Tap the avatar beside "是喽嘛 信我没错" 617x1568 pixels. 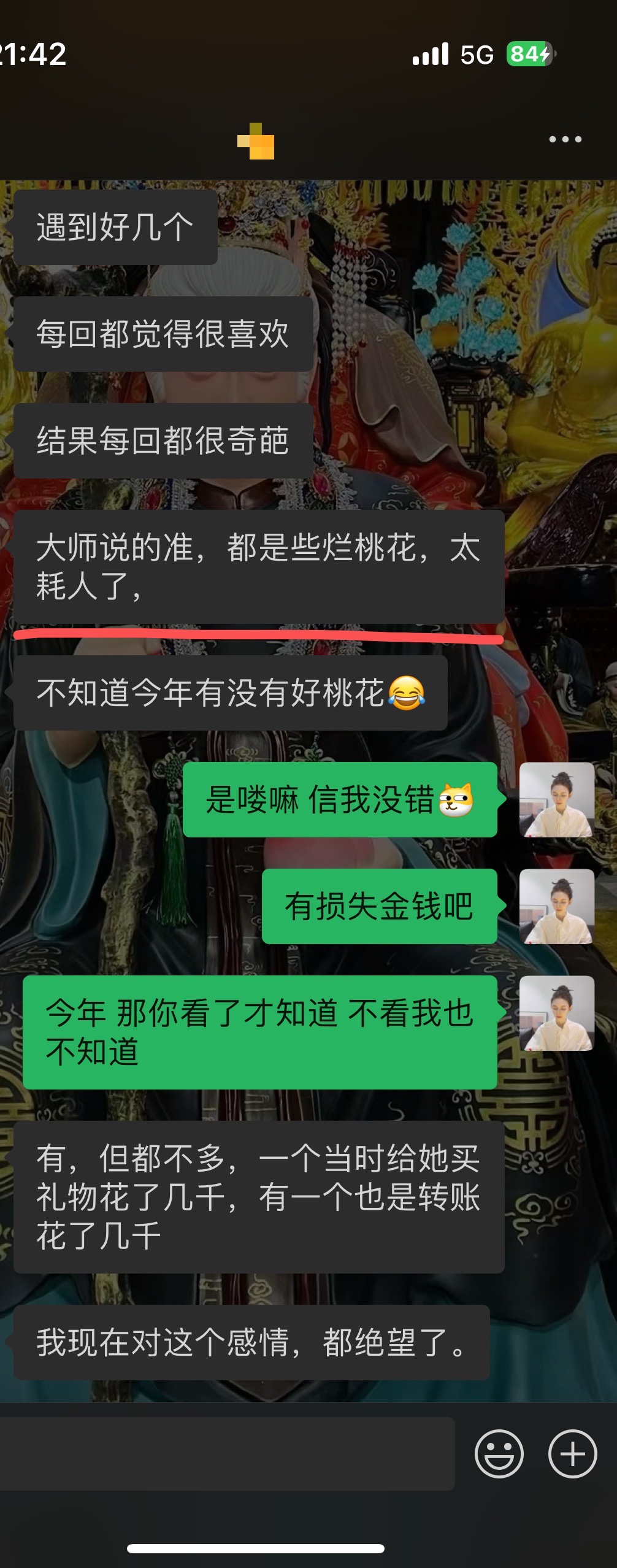(556, 800)
